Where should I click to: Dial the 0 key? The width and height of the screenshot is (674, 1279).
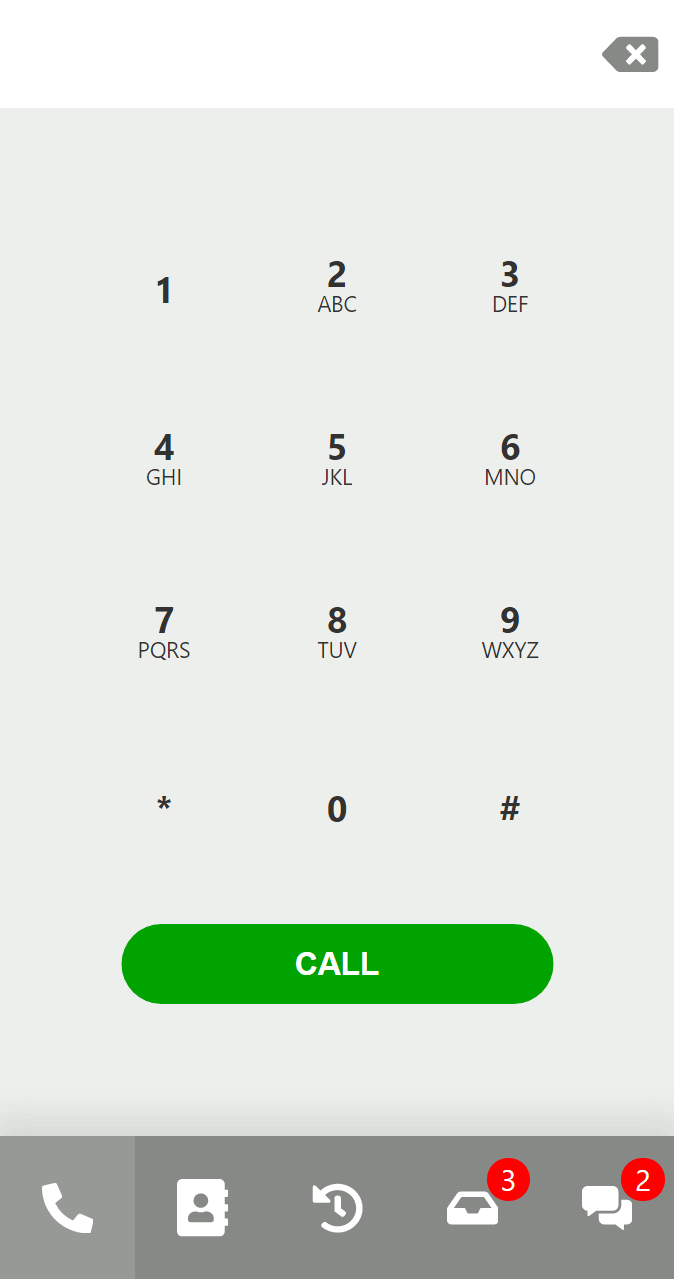click(337, 808)
